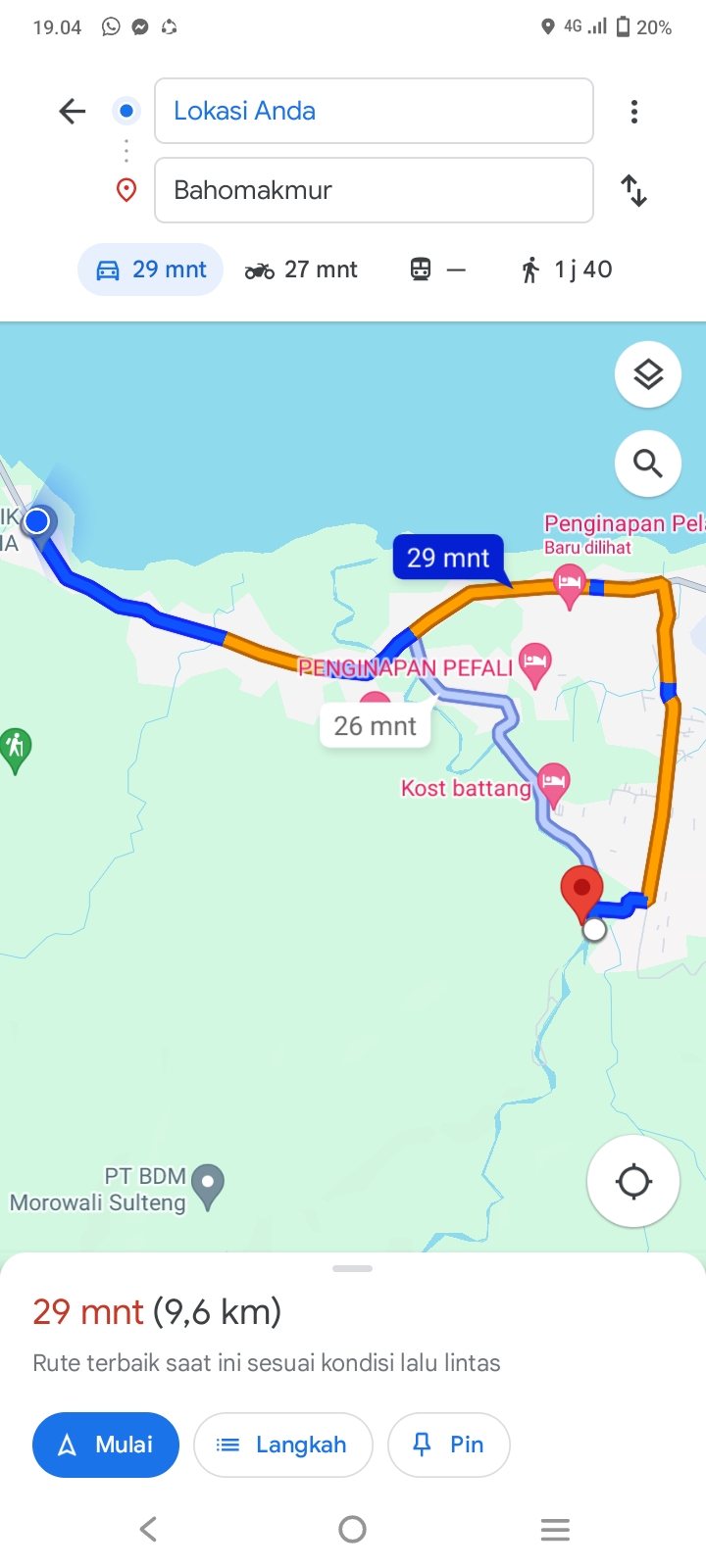Viewport: 706px width, 1568px height.
Task: Edit the Bahomakmur destination field
Action: point(374,190)
